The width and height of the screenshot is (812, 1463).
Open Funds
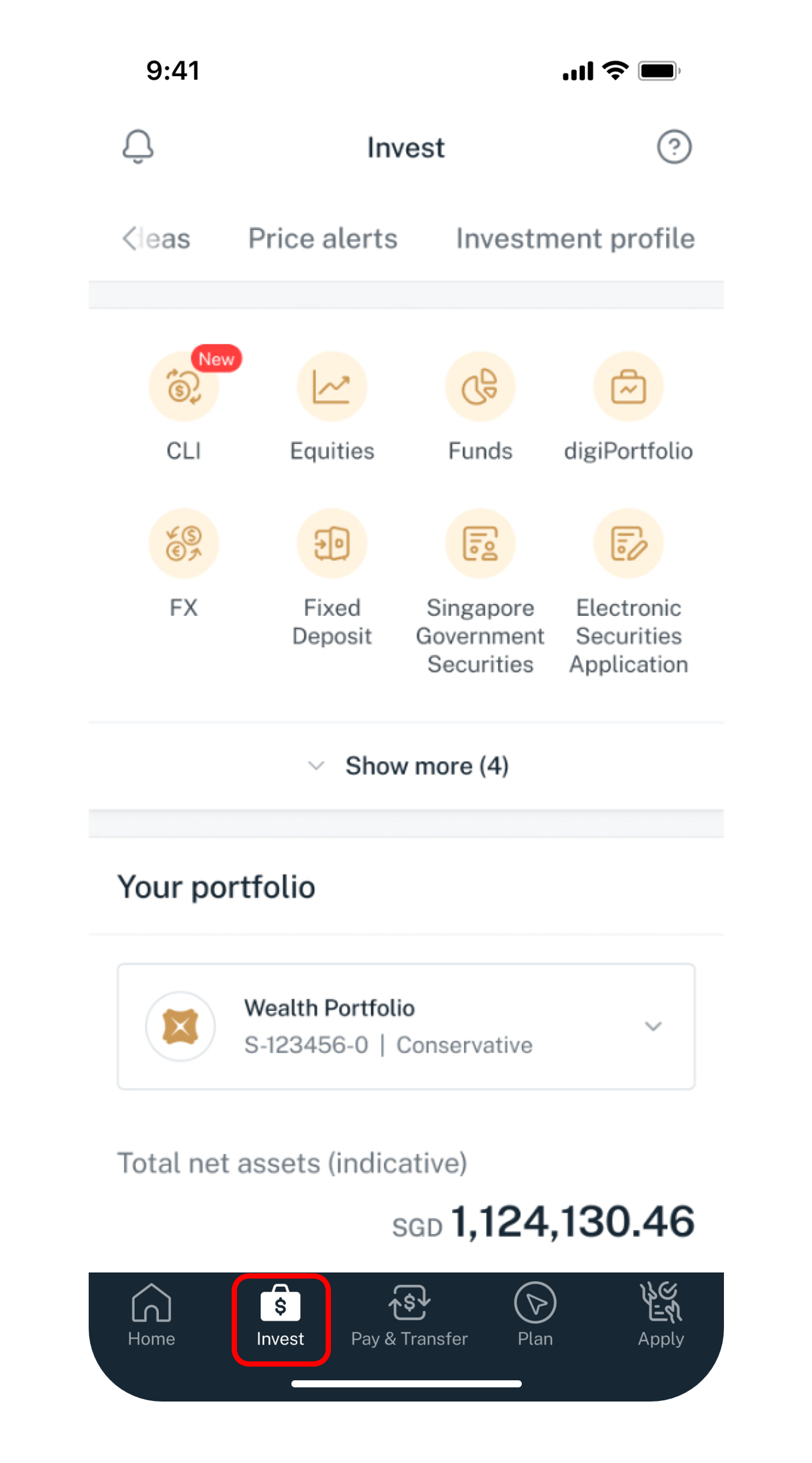click(x=480, y=388)
